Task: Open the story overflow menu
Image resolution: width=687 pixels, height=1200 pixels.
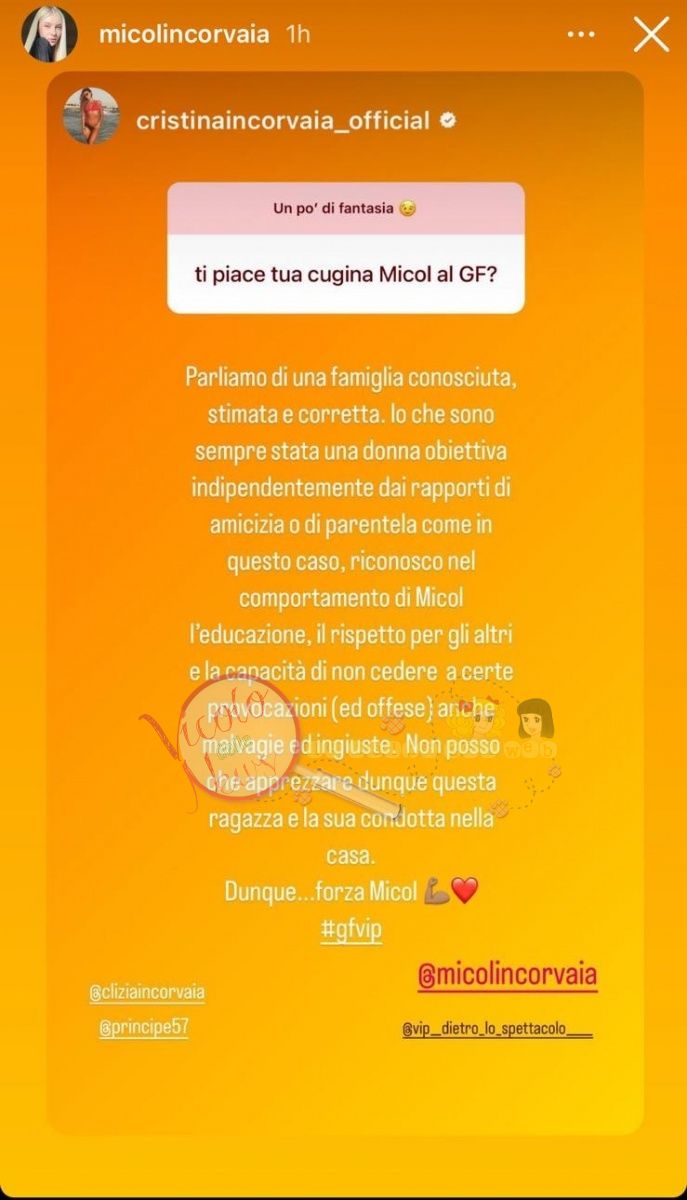Action: [x=581, y=35]
